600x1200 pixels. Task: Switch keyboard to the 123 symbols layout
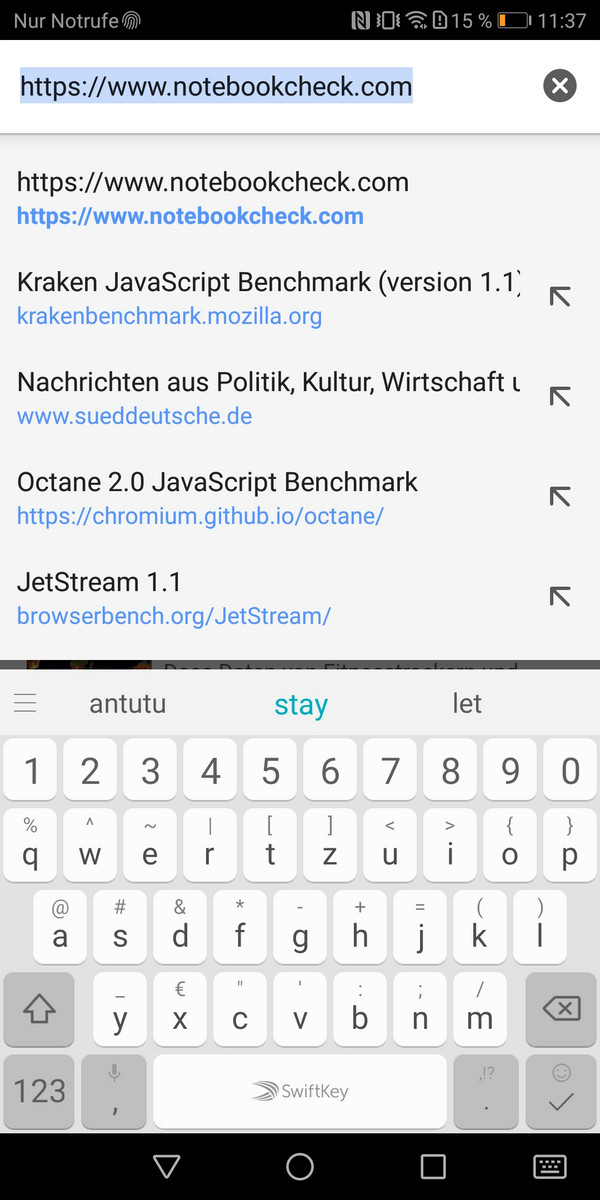pos(39,1090)
